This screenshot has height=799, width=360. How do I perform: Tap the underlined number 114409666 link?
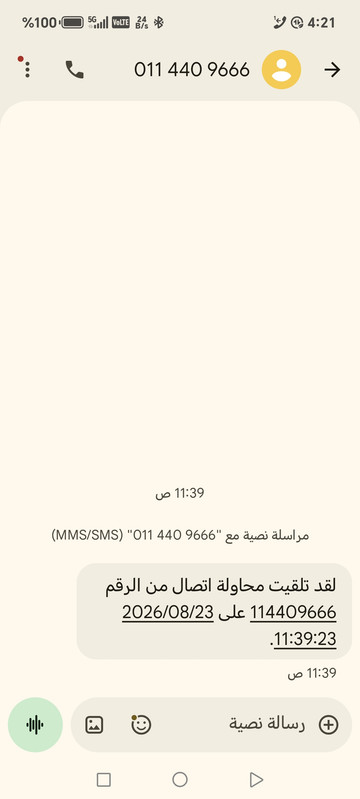click(293, 612)
